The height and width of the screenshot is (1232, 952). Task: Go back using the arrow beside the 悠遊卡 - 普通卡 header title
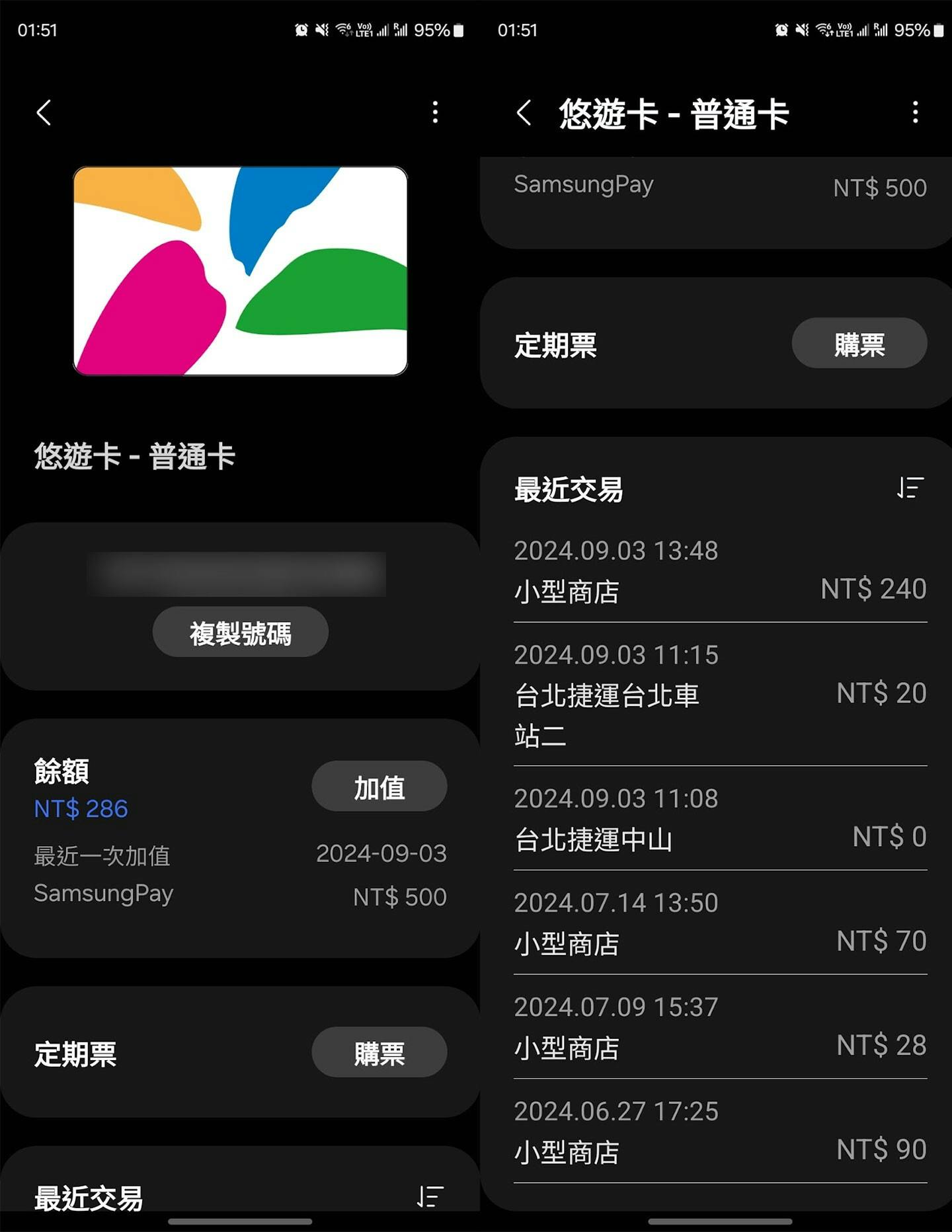click(524, 113)
